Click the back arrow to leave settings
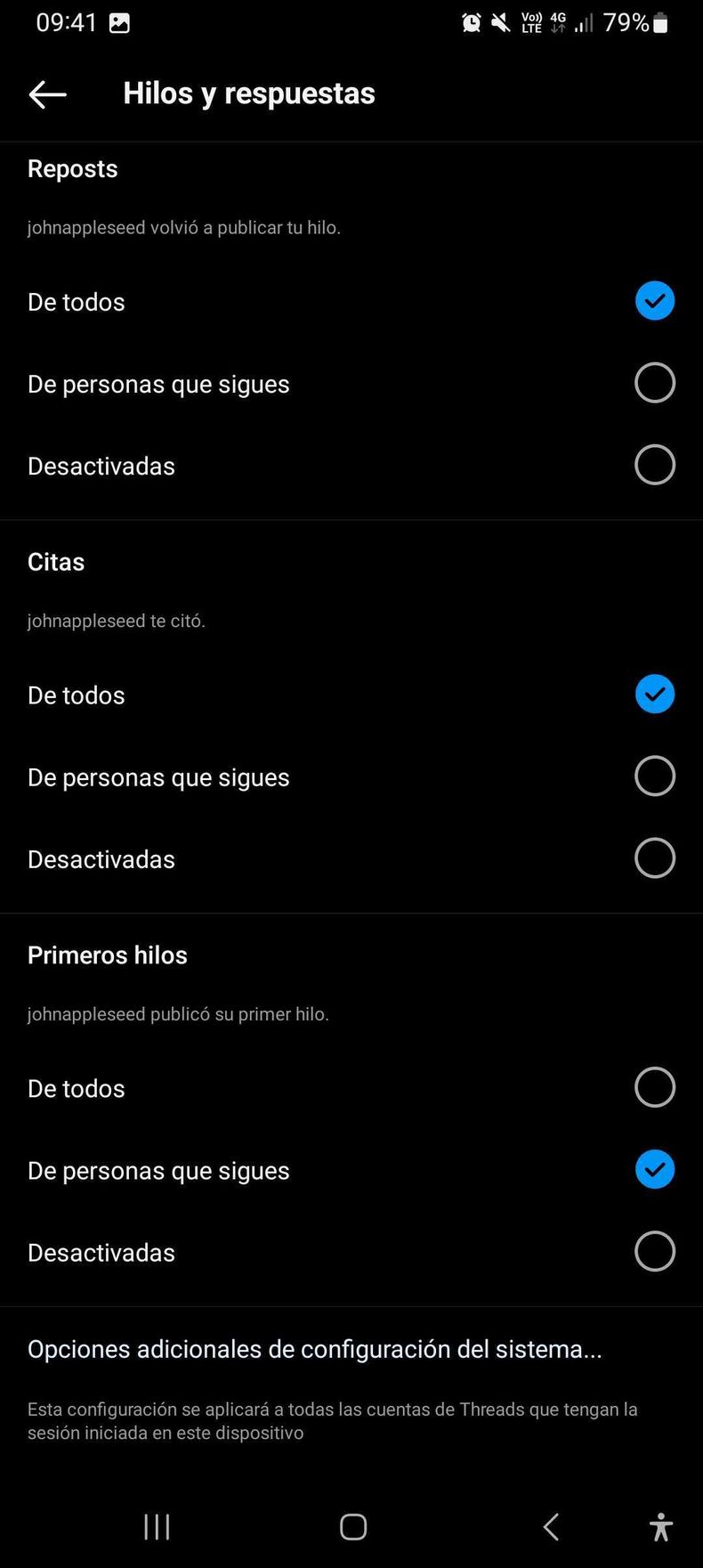This screenshot has height=1568, width=703. click(47, 93)
